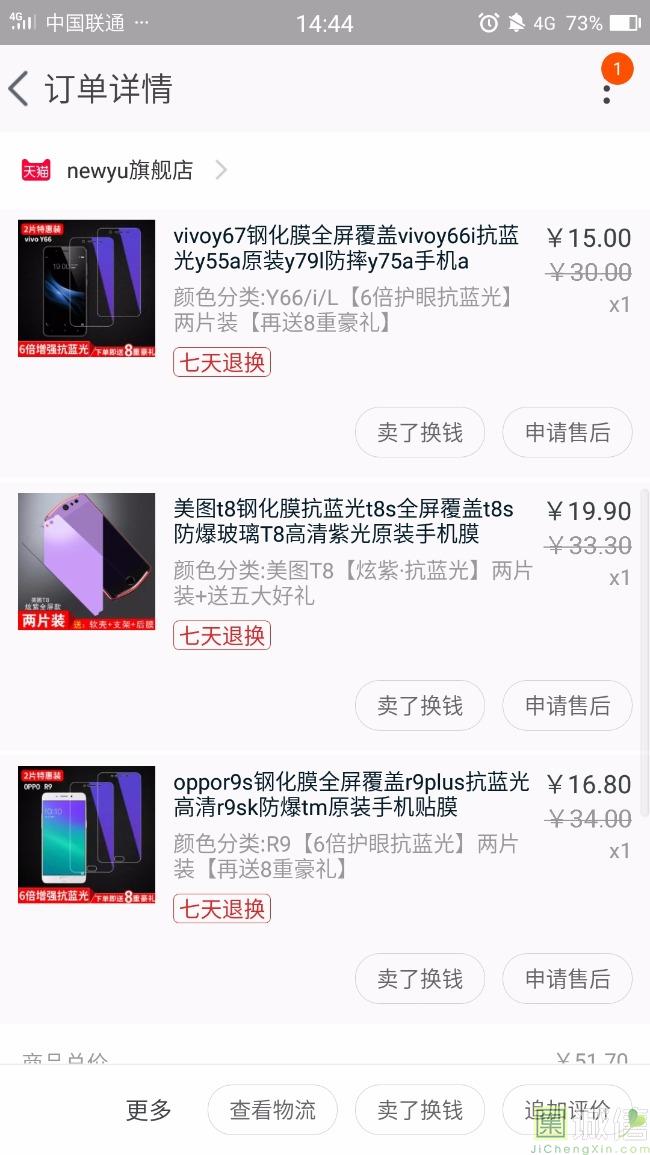View logistics with 查看物流

point(272,1110)
